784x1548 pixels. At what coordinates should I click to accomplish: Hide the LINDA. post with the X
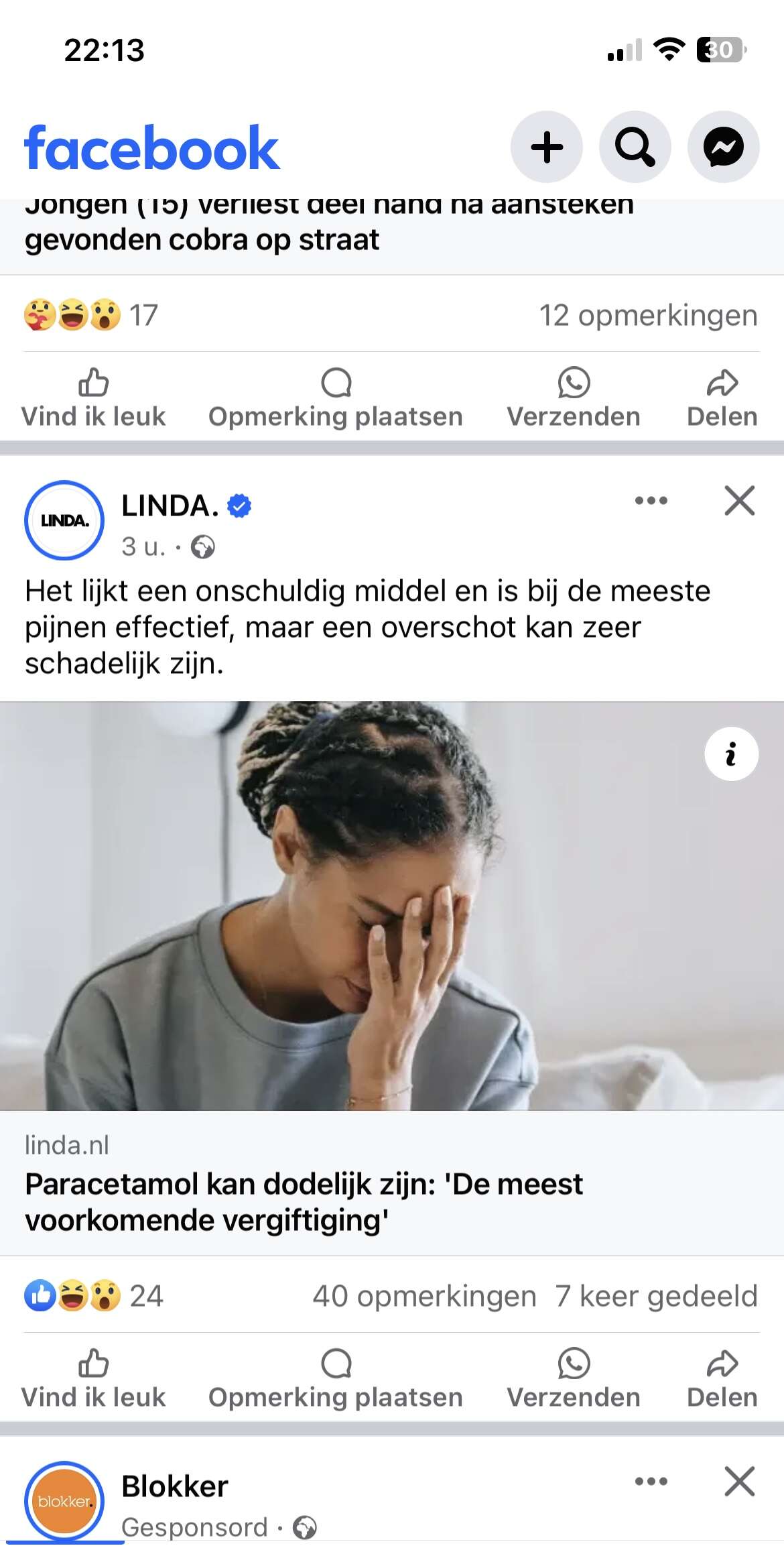(740, 500)
